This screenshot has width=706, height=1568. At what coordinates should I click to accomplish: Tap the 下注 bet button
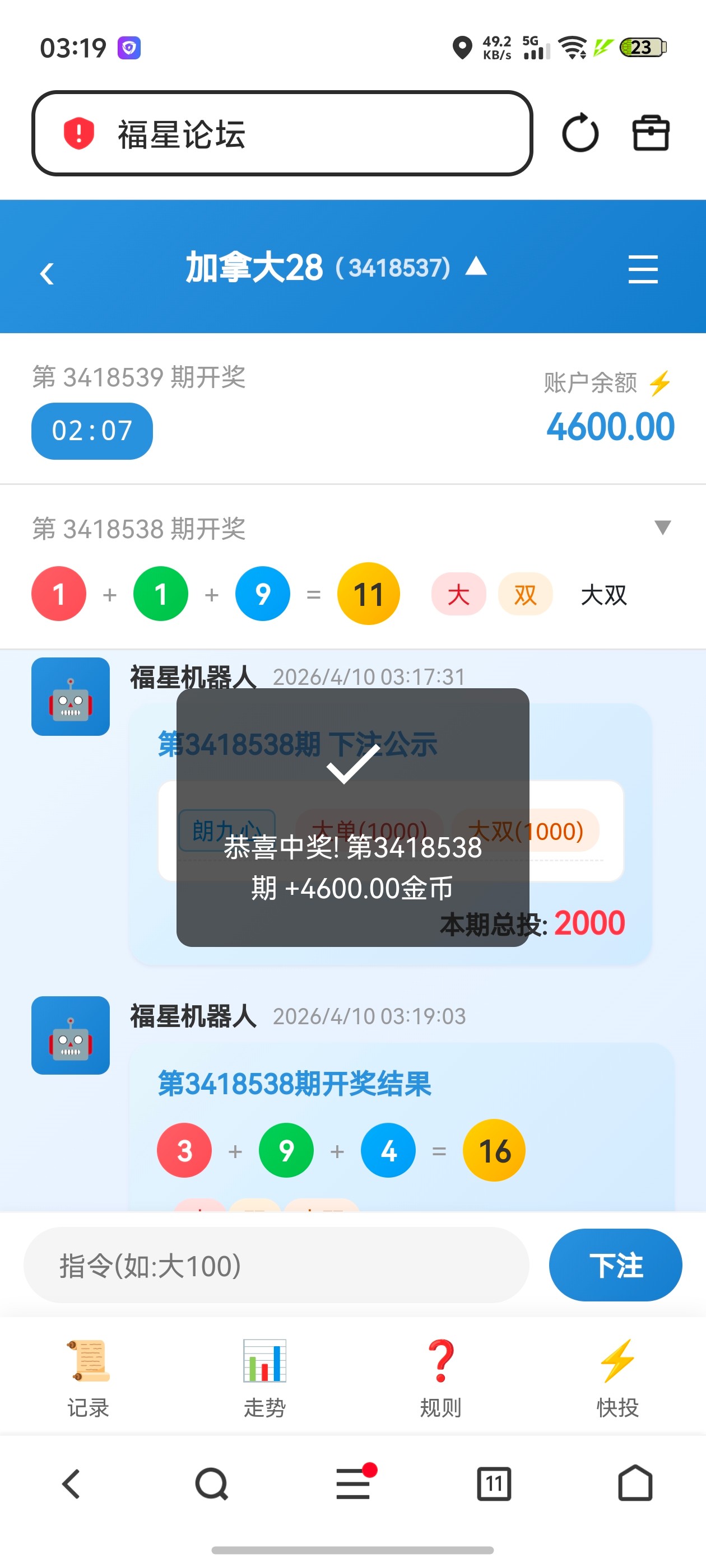tap(615, 1266)
